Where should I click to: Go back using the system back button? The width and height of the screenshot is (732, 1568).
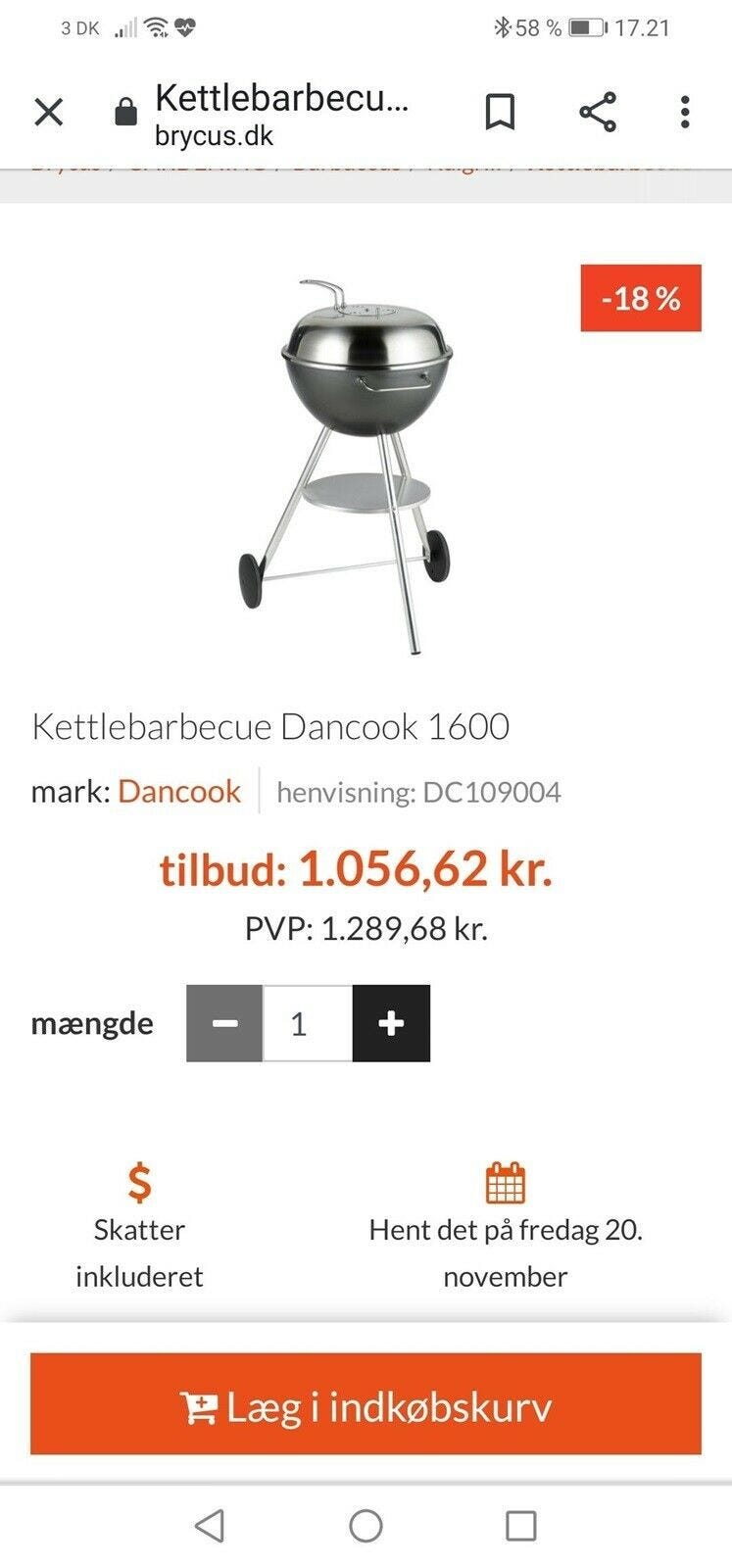click(x=210, y=1525)
